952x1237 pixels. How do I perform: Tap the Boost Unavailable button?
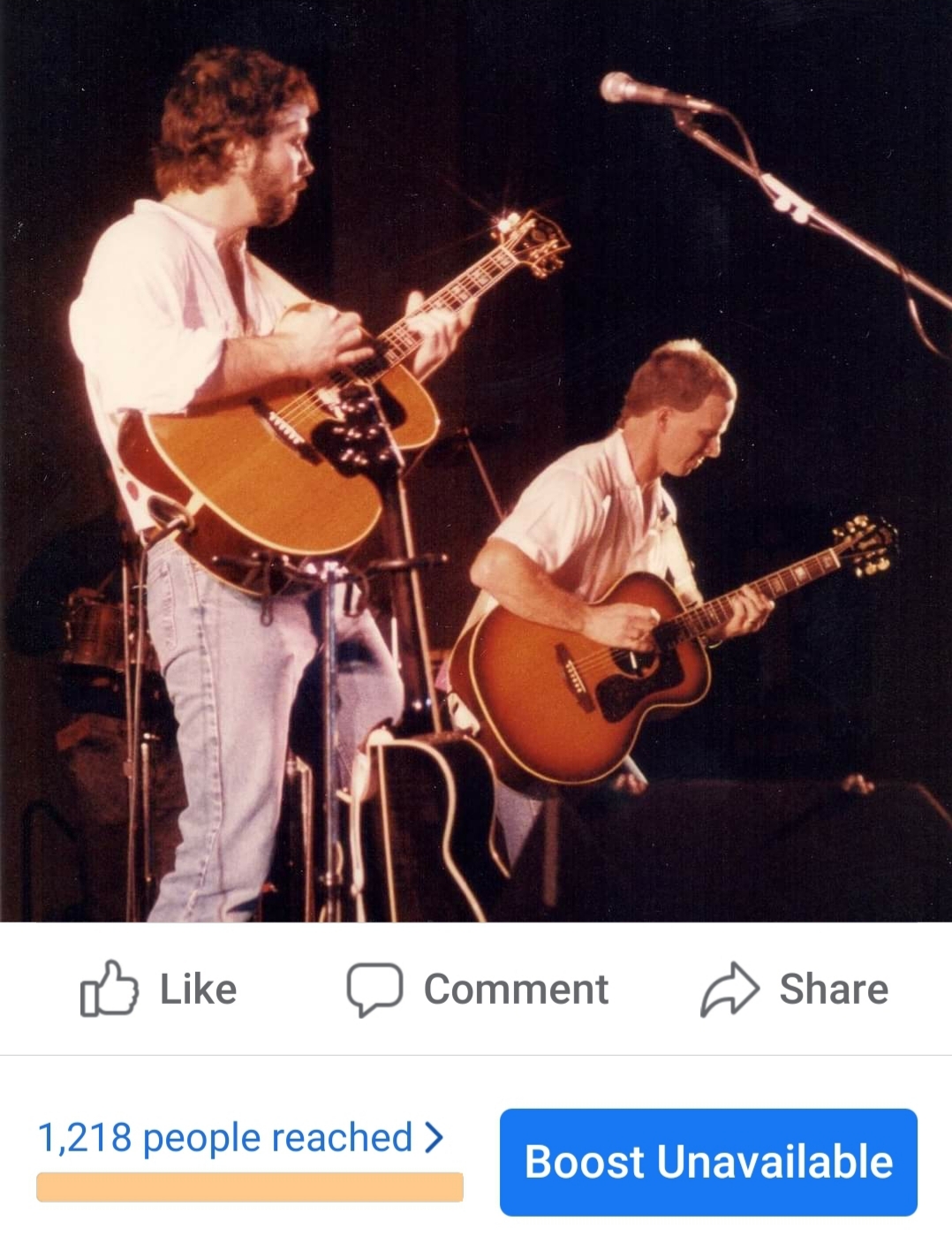click(708, 1162)
